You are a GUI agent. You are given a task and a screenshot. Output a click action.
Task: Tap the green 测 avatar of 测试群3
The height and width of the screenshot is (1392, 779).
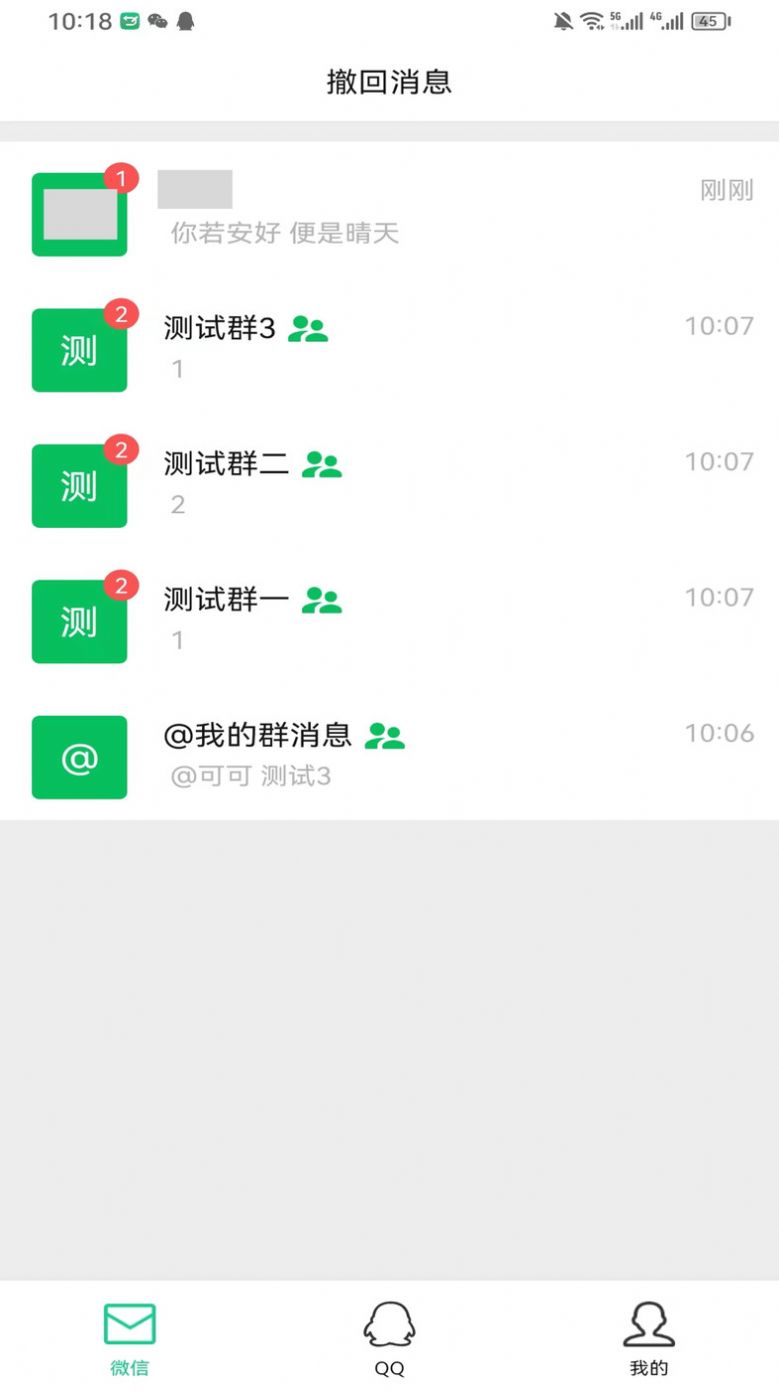[x=79, y=350]
